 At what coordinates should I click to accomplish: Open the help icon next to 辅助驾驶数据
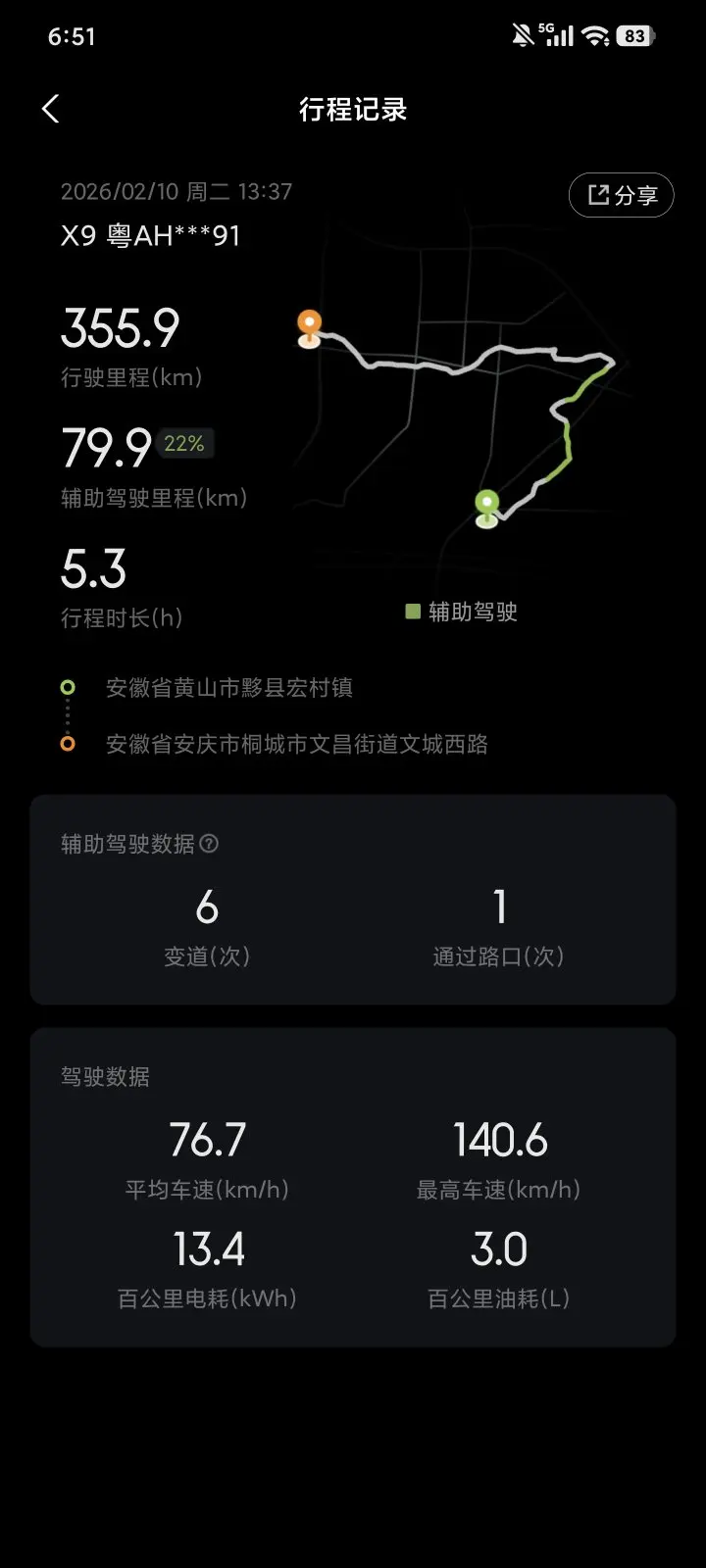click(209, 844)
